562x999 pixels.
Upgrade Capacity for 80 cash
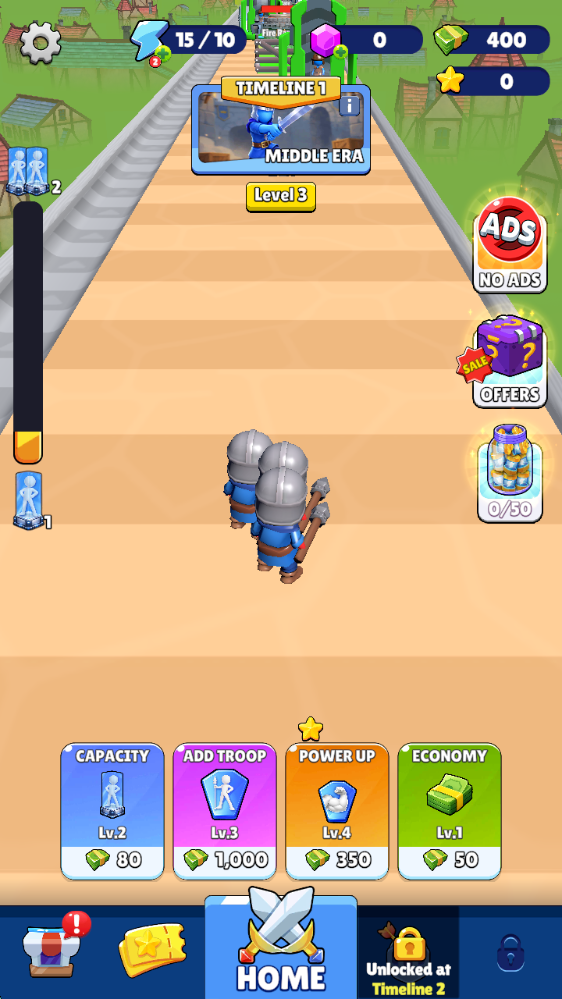pos(113,810)
